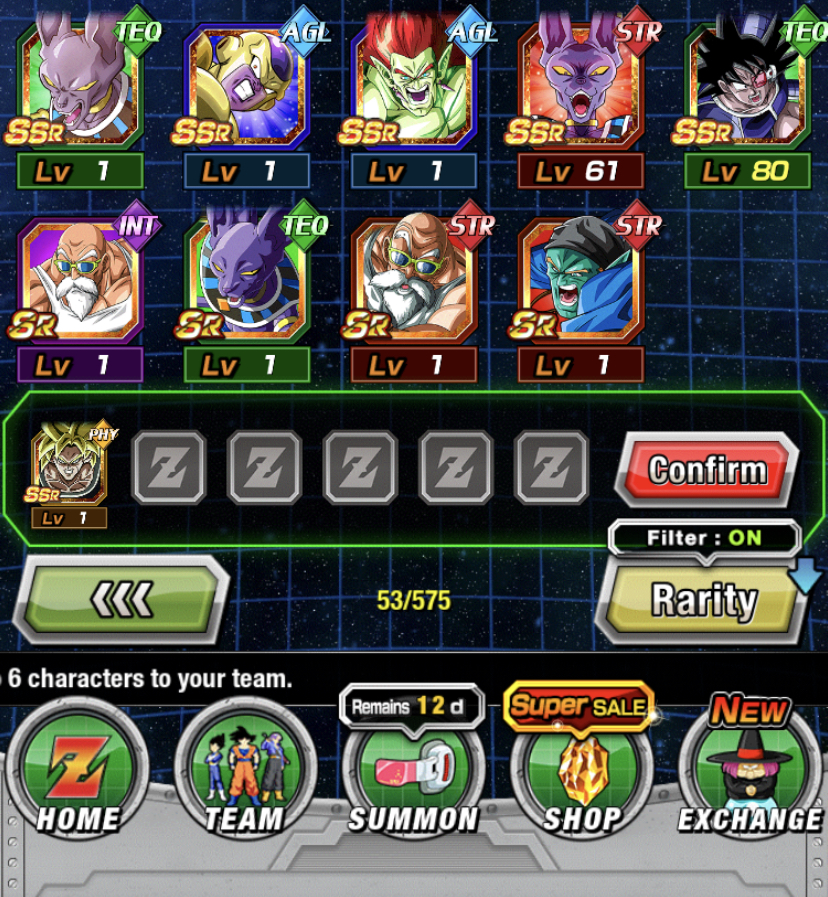Select the SSR TEQ Beerus card
The image size is (828, 897).
(80, 88)
